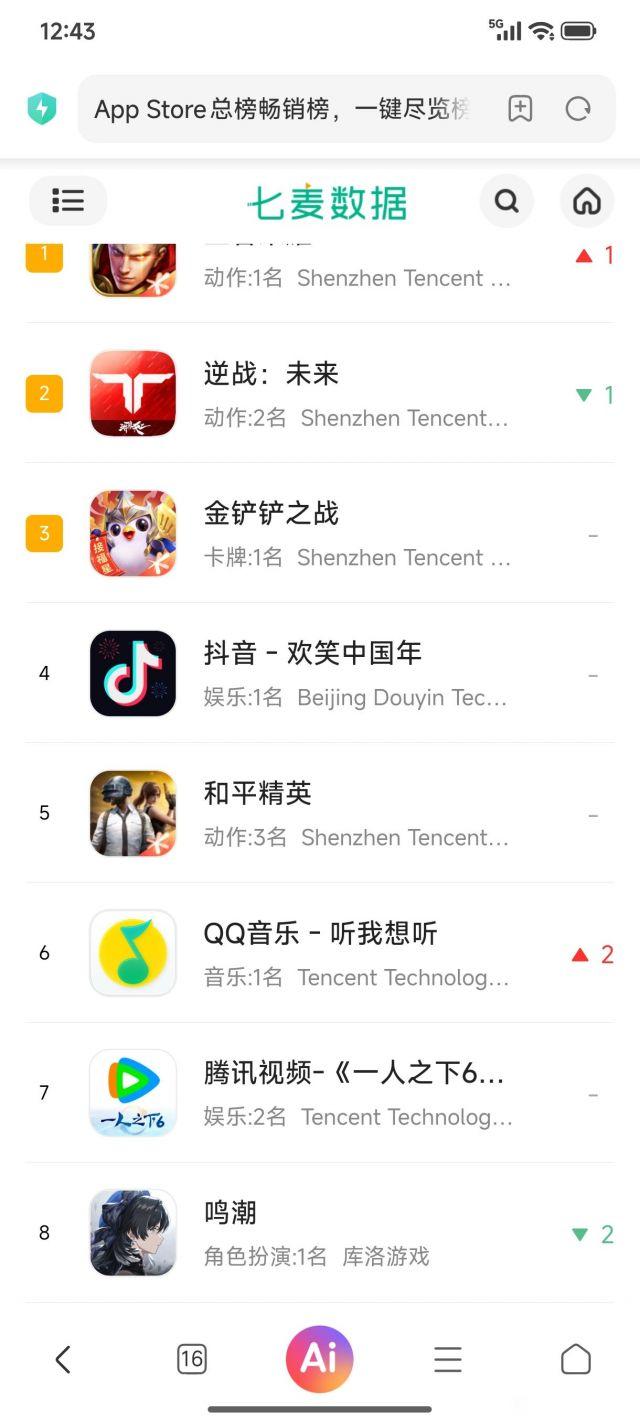The width and height of the screenshot is (640, 1422).
Task: Reload the page
Action: [x=578, y=109]
